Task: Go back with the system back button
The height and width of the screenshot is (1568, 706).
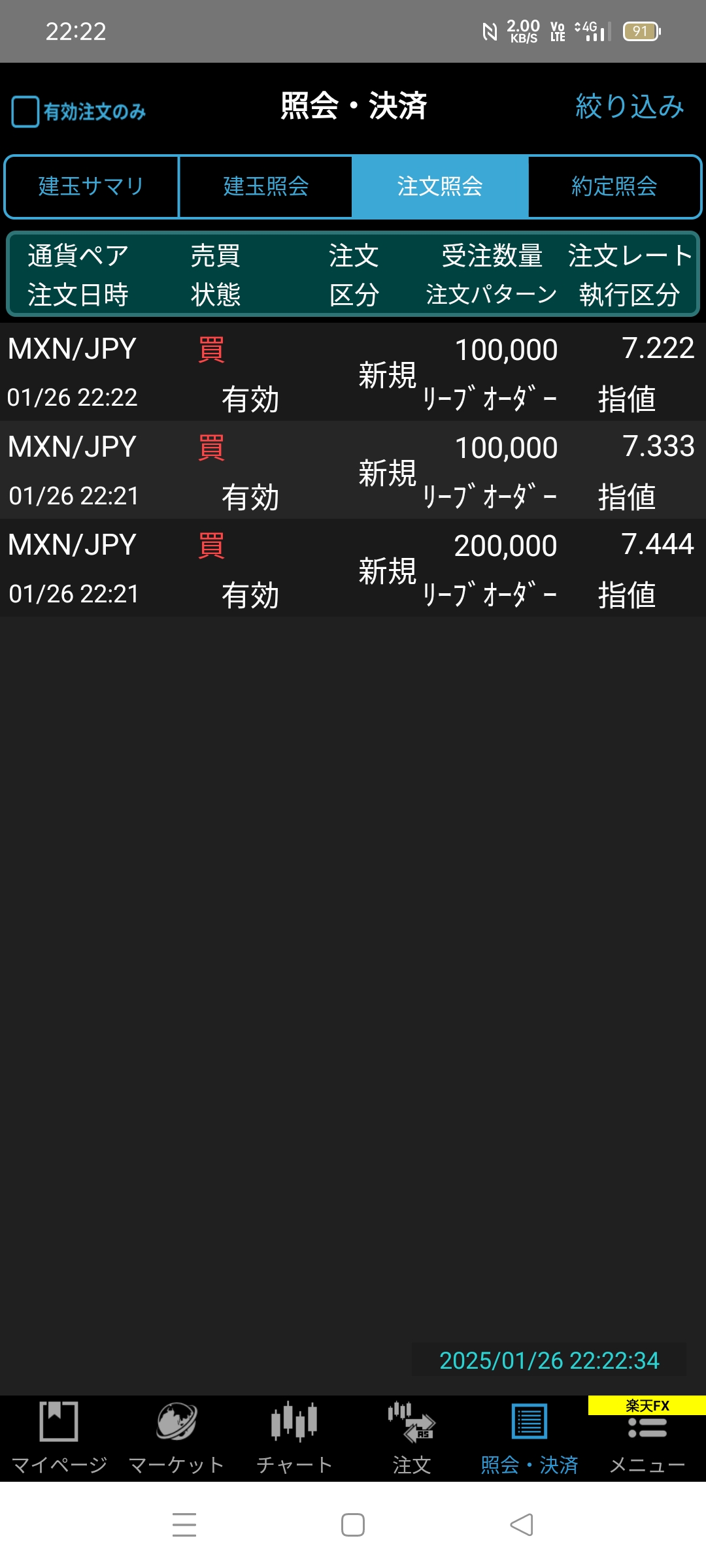Action: click(522, 1525)
